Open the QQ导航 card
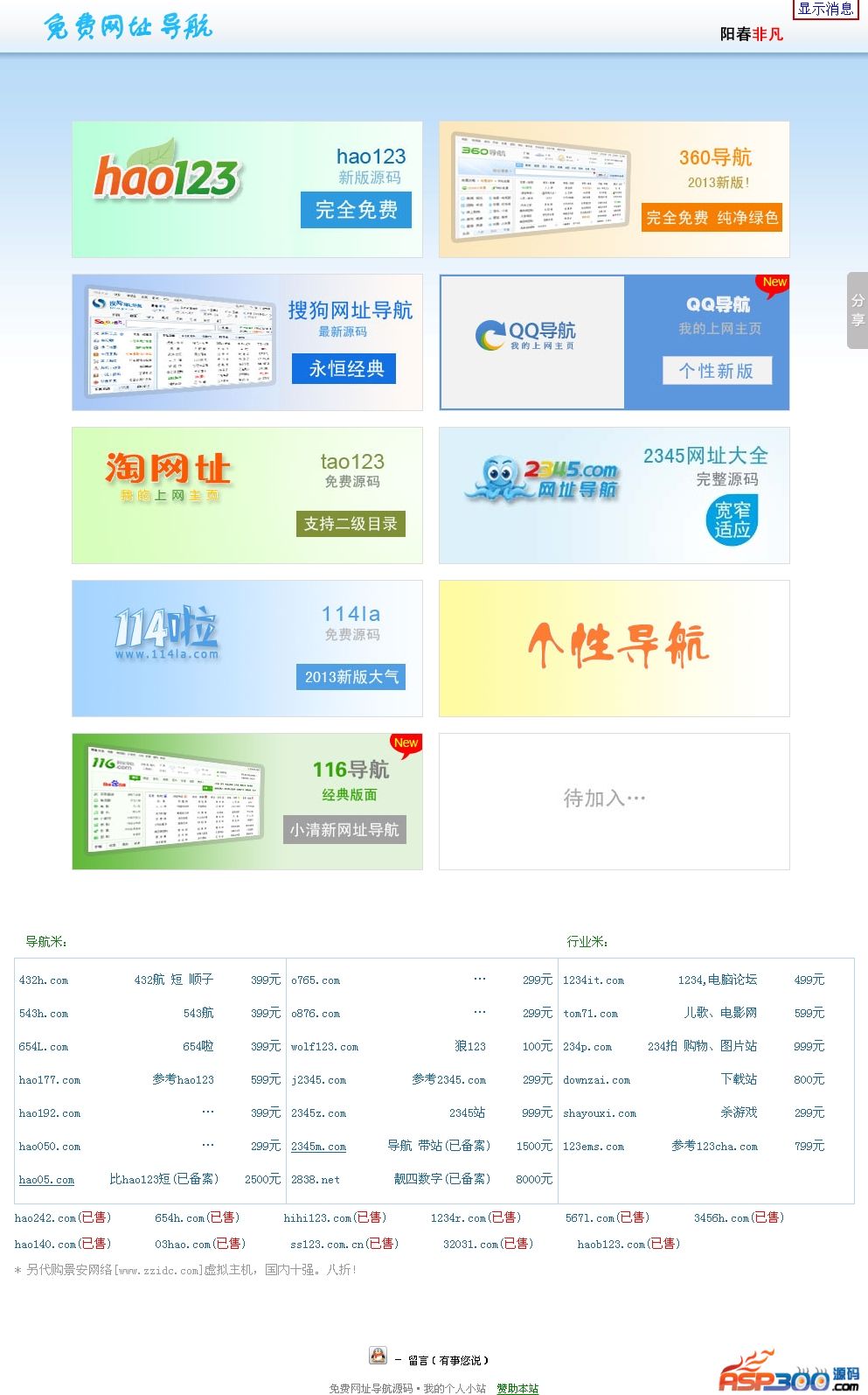This screenshot has height=1395, width=868. coord(614,342)
